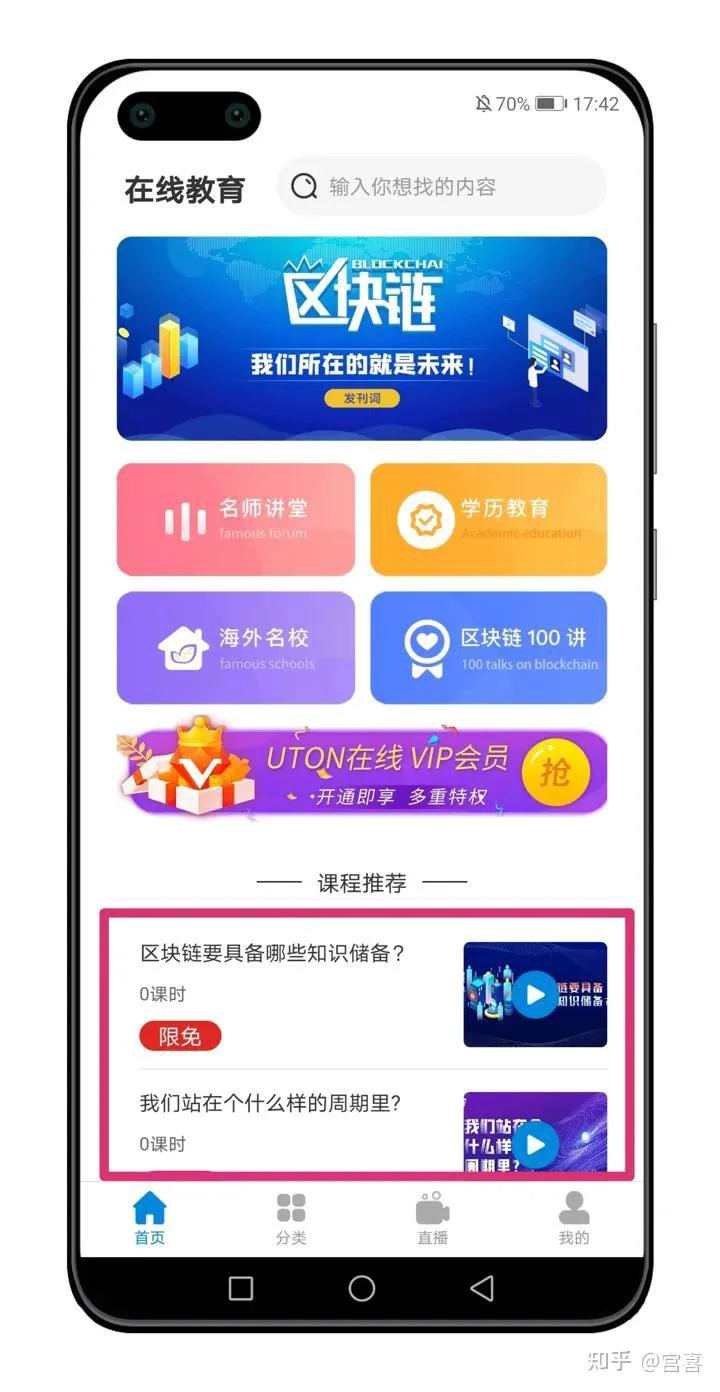The image size is (720, 1392).
Task: Play the video for 我们站在个什么样的周期里
Action: [536, 1144]
